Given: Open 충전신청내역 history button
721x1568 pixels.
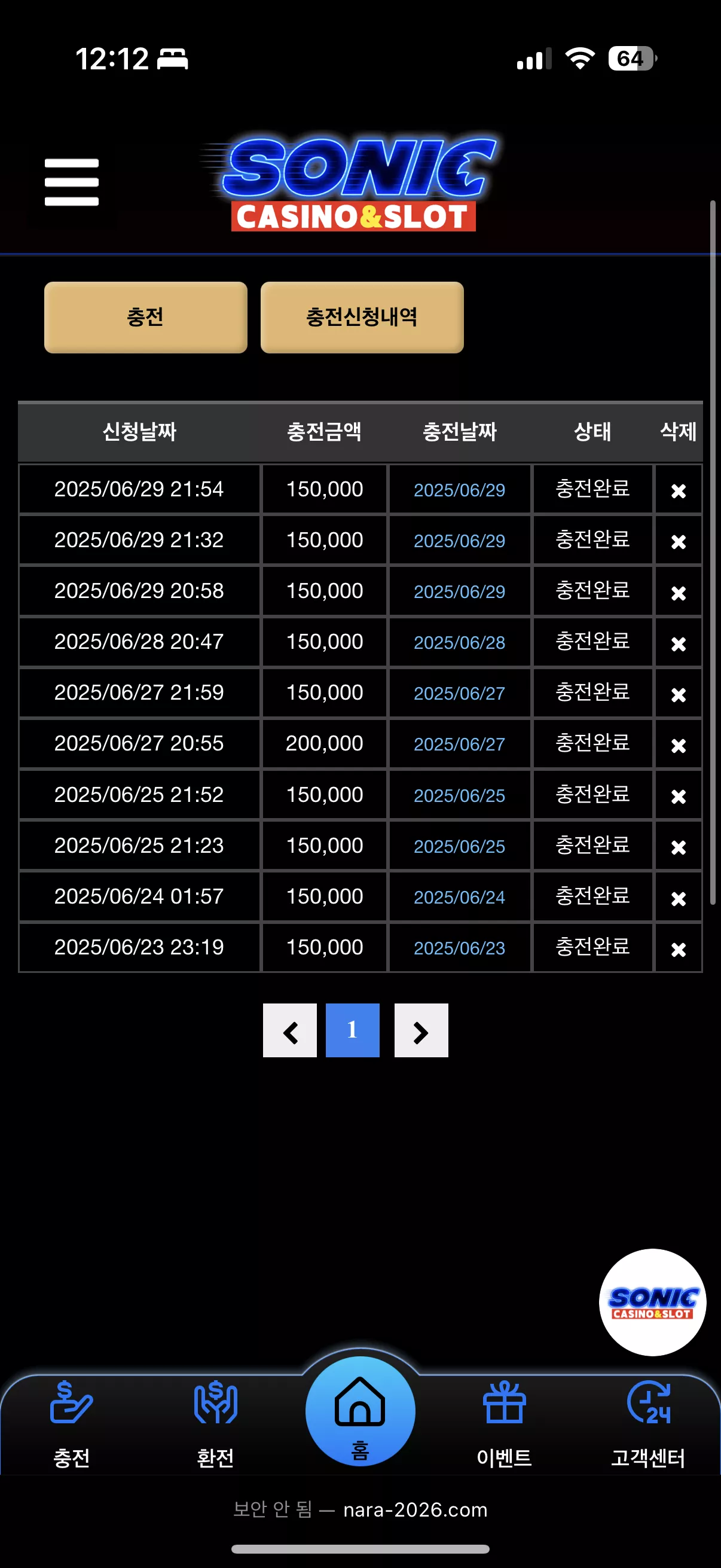Looking at the screenshot, I should pos(362,317).
